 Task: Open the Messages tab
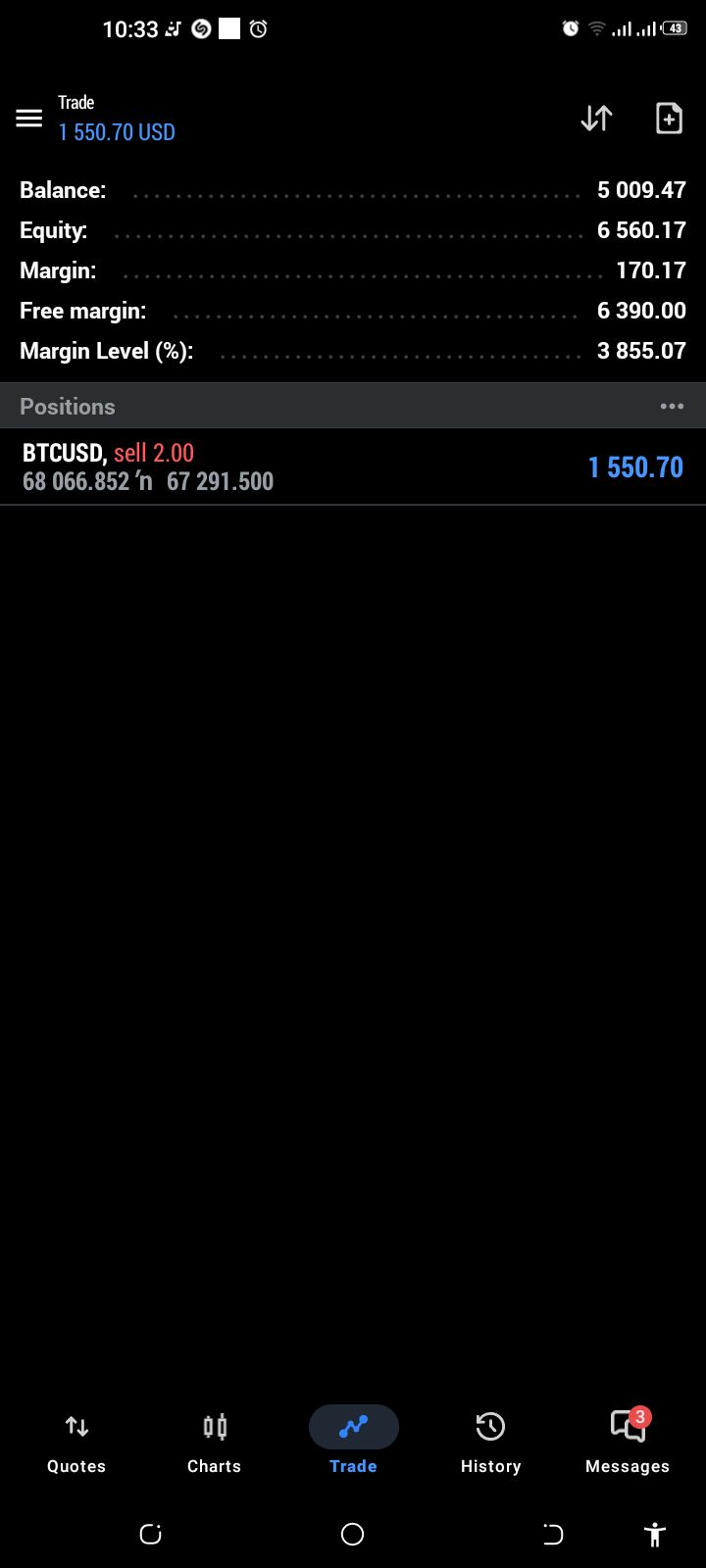tap(628, 1443)
